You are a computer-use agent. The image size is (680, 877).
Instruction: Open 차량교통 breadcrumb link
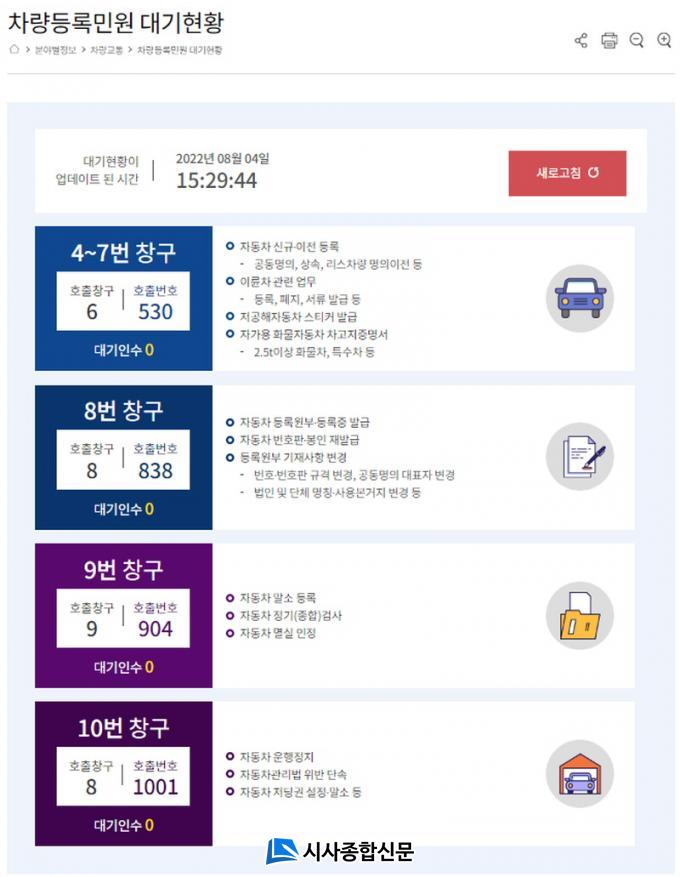(x=107, y=49)
